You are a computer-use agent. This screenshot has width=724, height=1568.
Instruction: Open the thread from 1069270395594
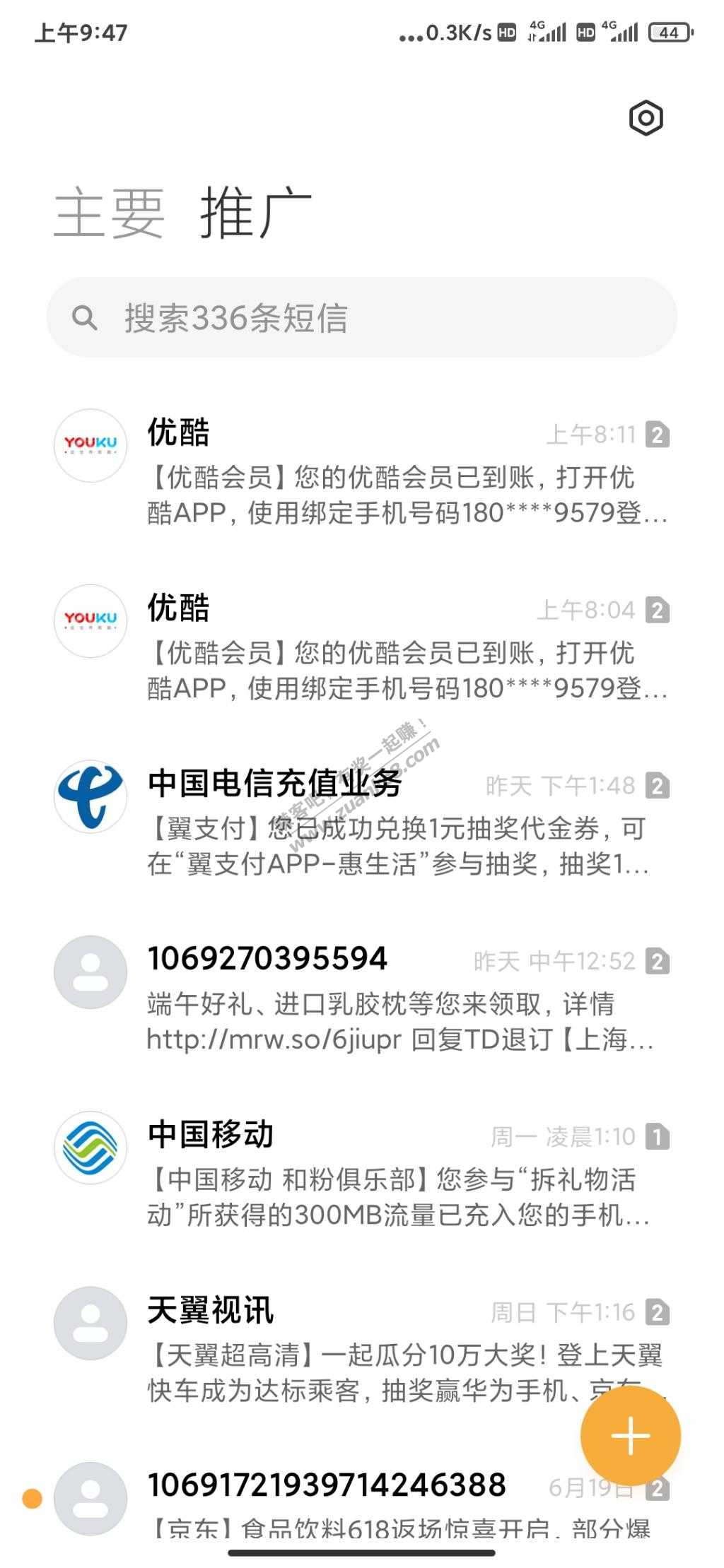tap(396, 996)
